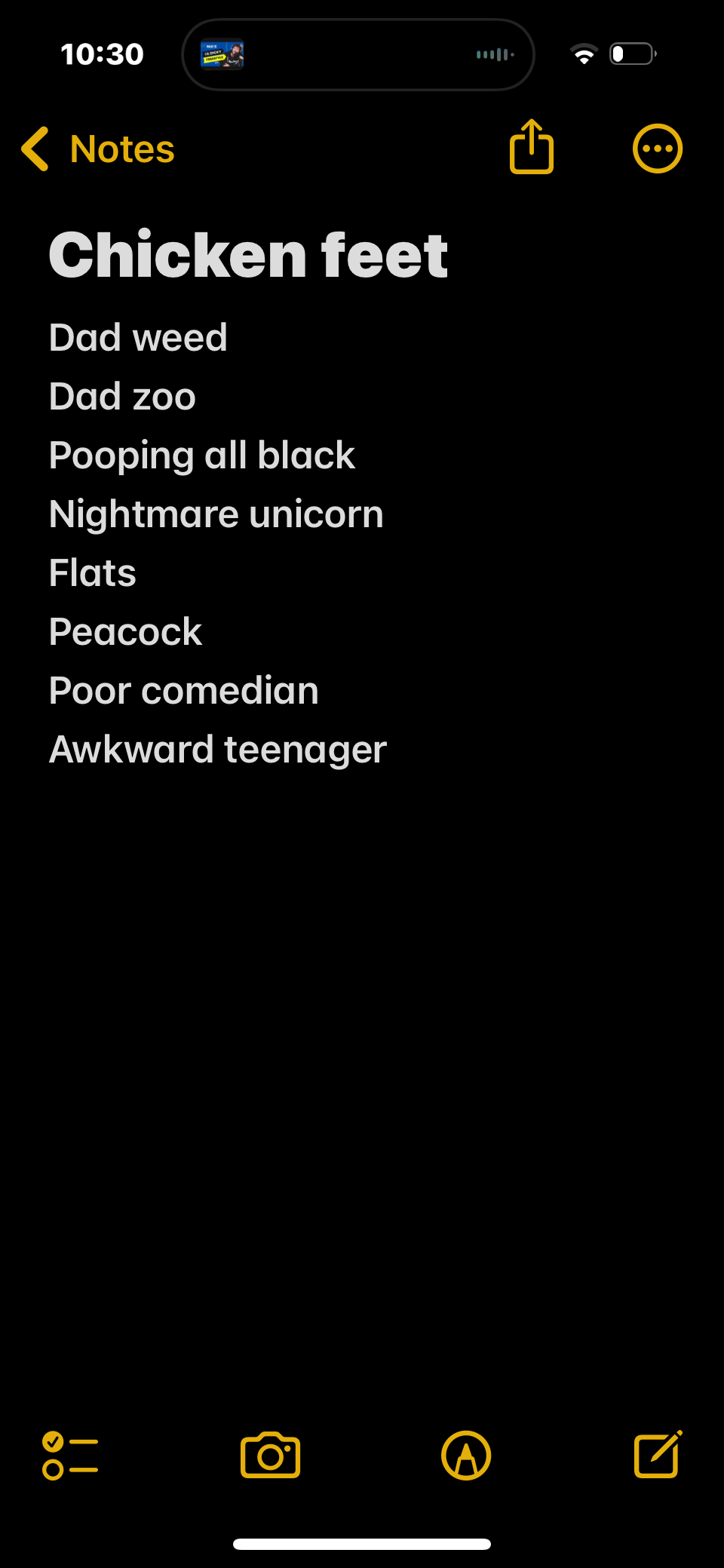The height and width of the screenshot is (1568, 724).
Task: Open the markup pen tool
Action: [466, 1456]
